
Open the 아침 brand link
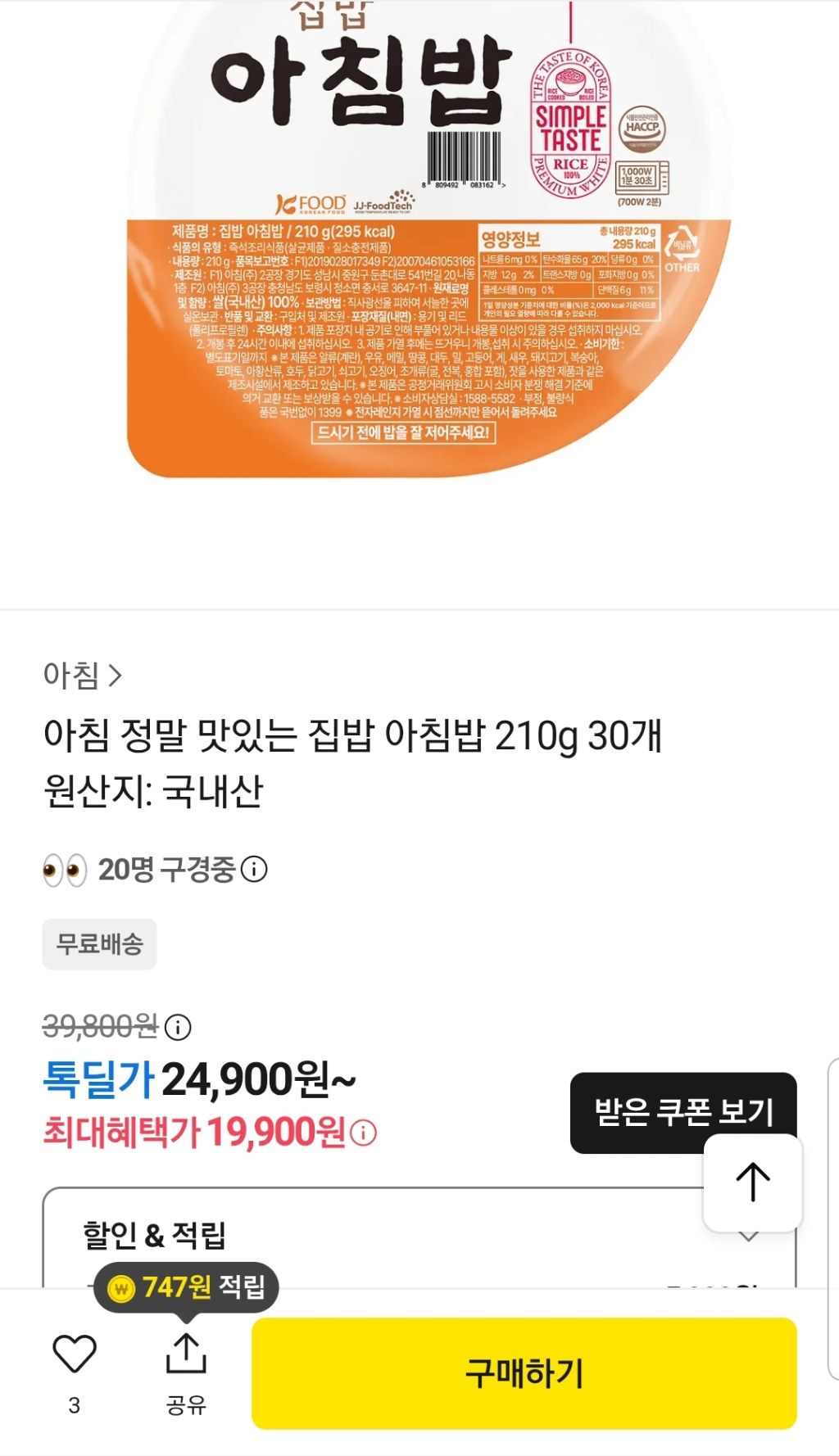click(x=82, y=676)
